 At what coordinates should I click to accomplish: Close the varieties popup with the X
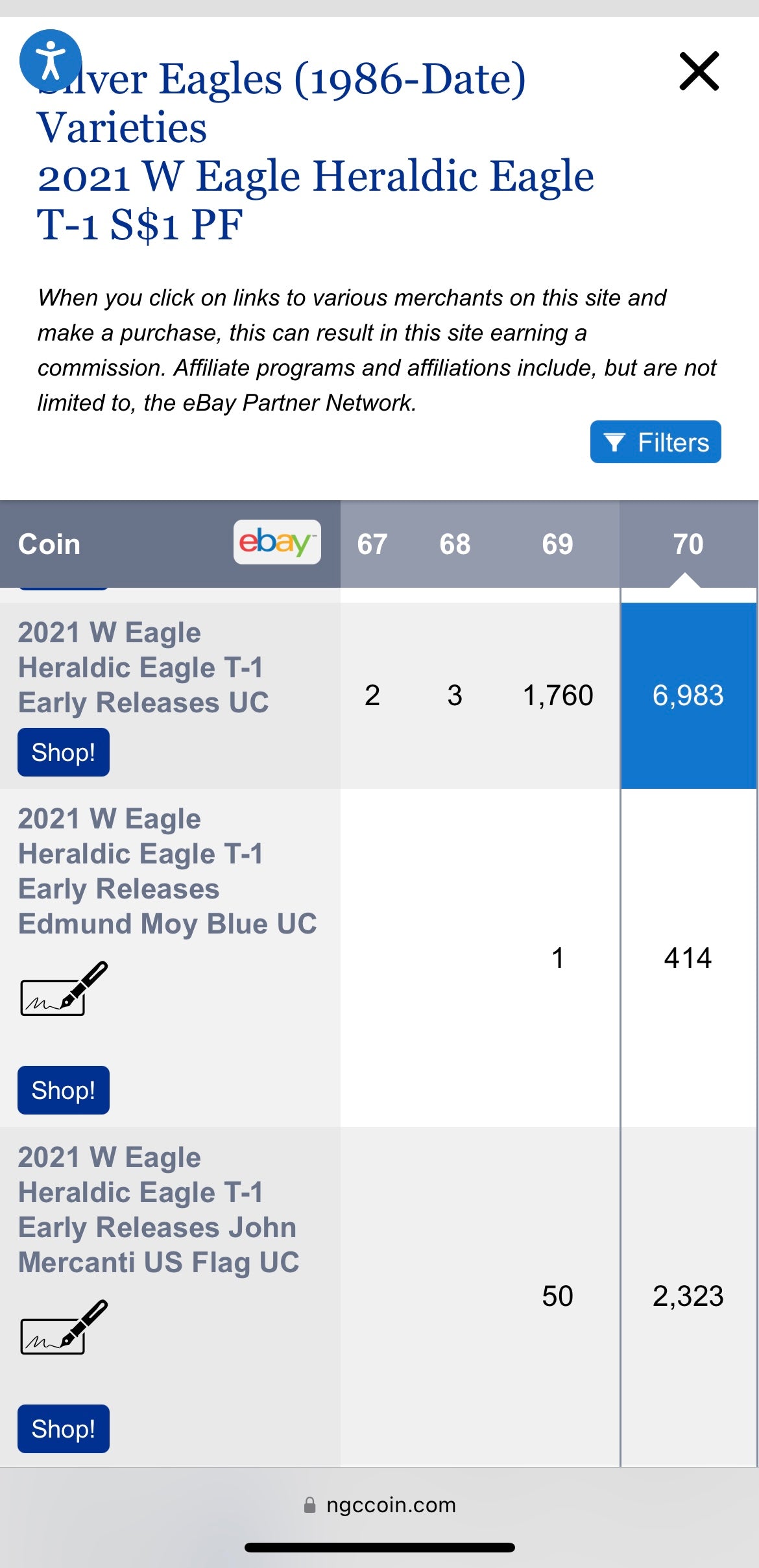point(699,71)
